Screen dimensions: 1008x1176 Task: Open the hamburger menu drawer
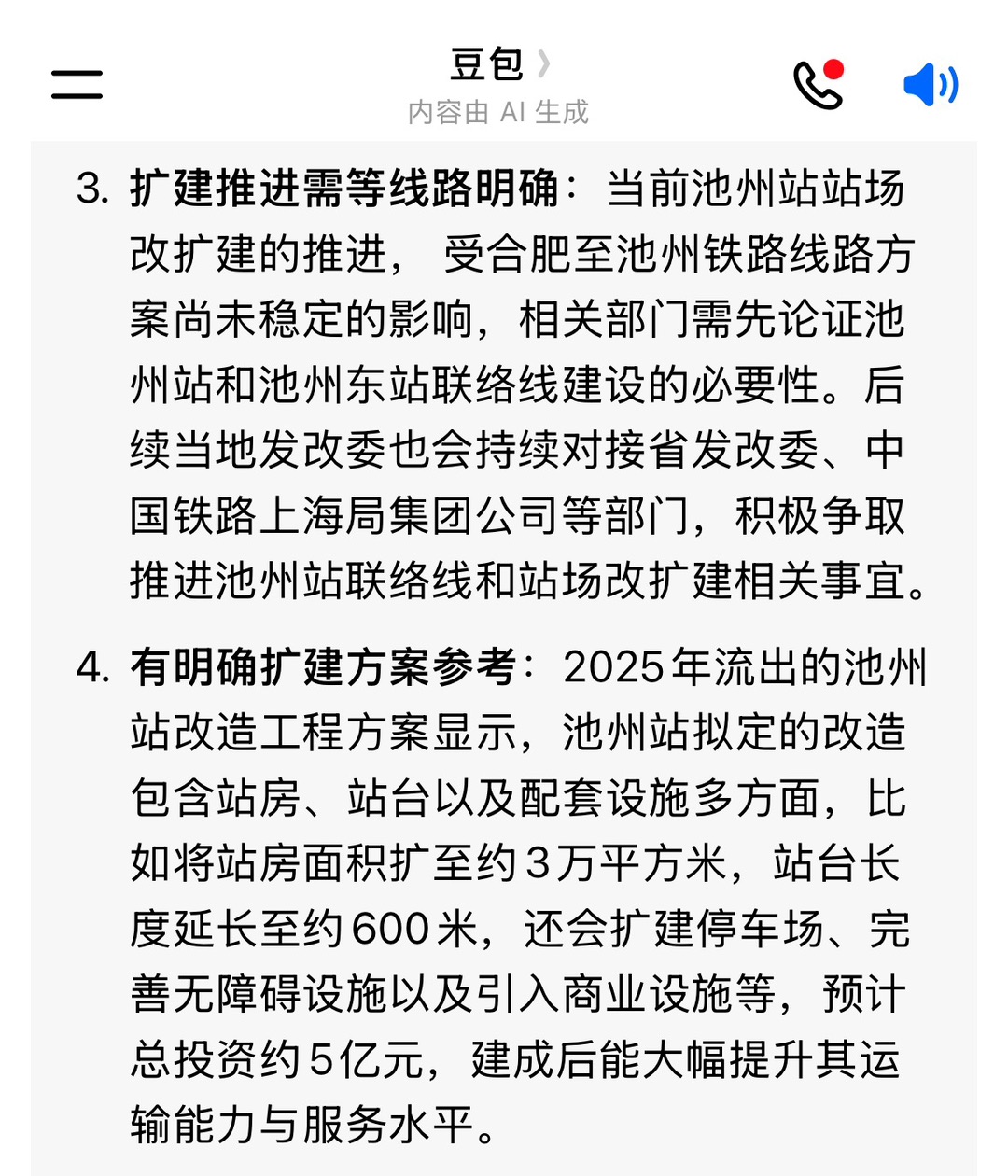pyautogui.click(x=77, y=85)
